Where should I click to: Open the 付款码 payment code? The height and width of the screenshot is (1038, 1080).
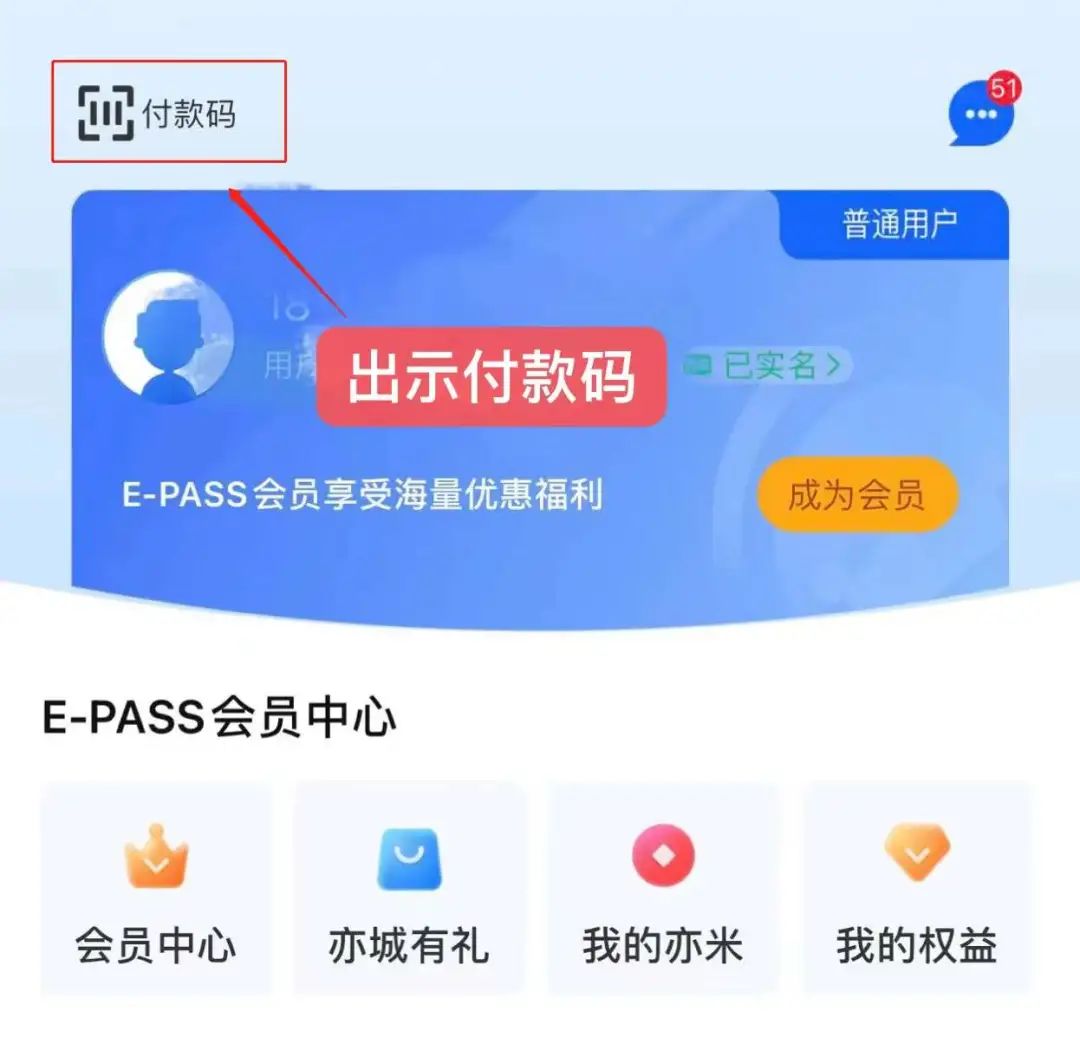[x=160, y=113]
